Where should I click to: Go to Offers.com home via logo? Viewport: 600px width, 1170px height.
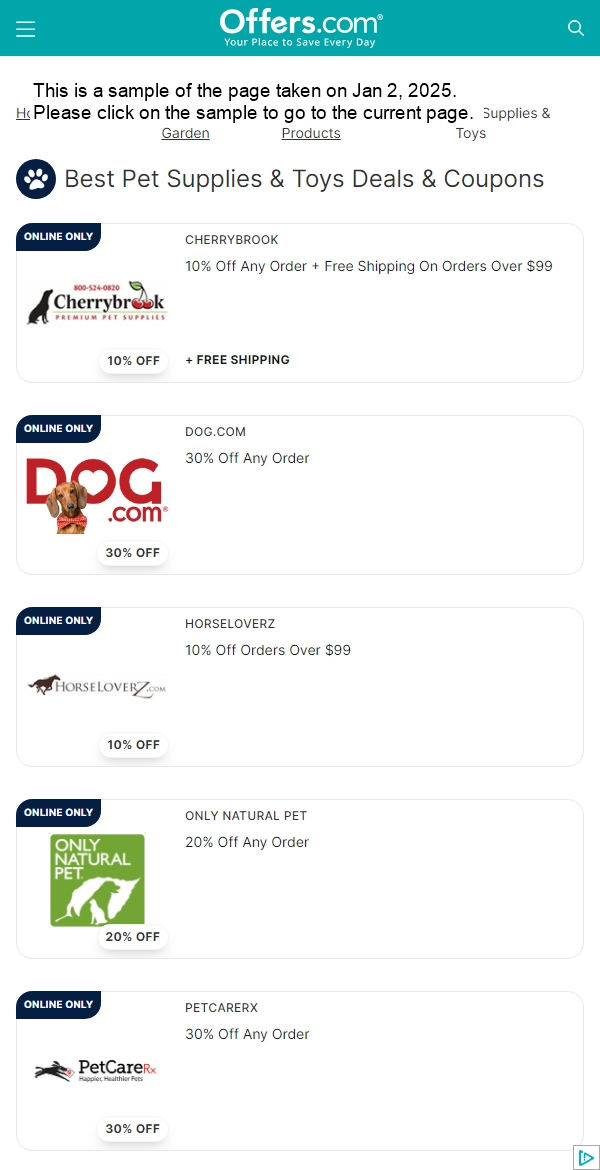(300, 28)
